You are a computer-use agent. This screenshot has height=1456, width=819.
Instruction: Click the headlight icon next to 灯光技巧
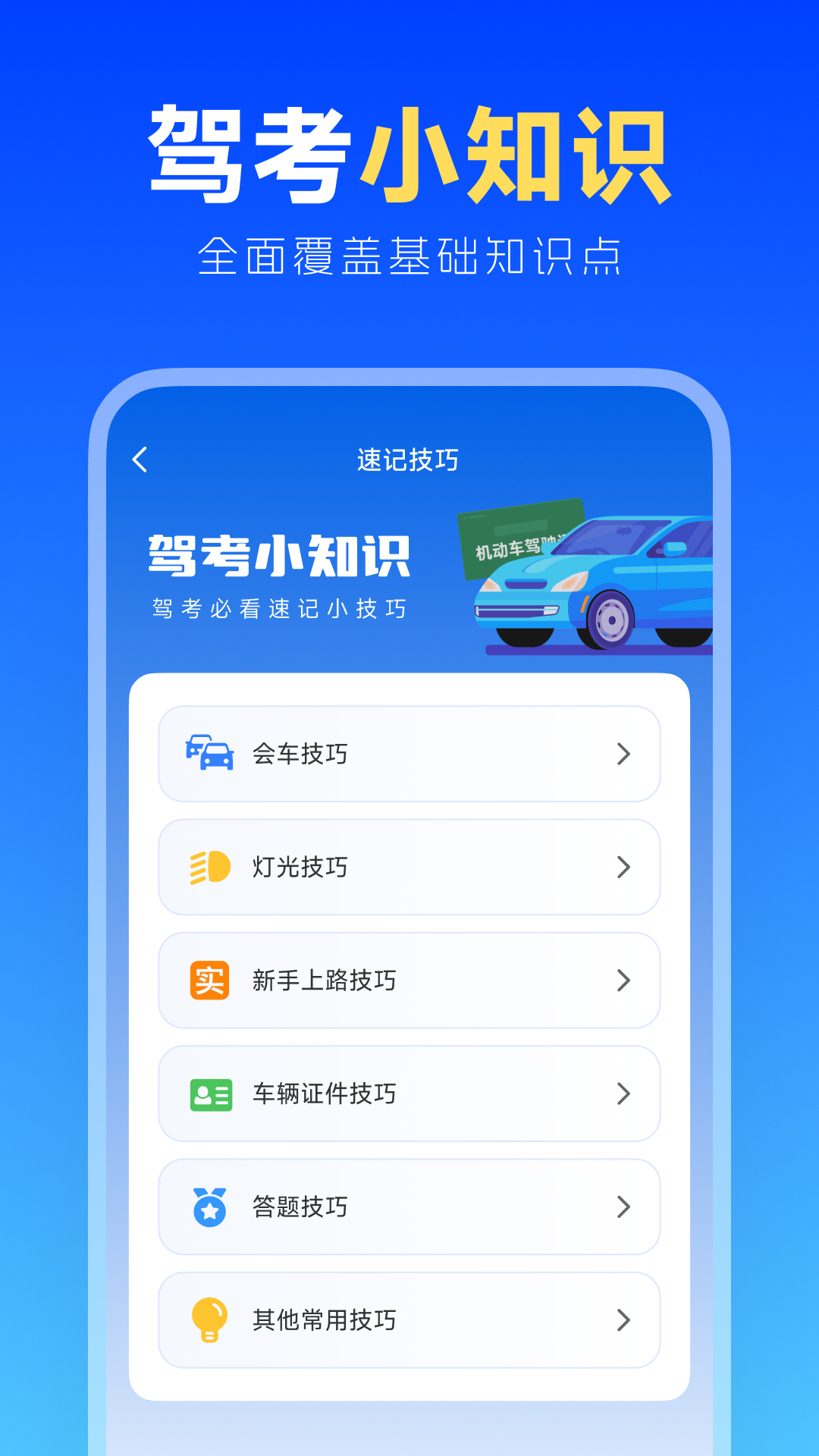tap(208, 867)
